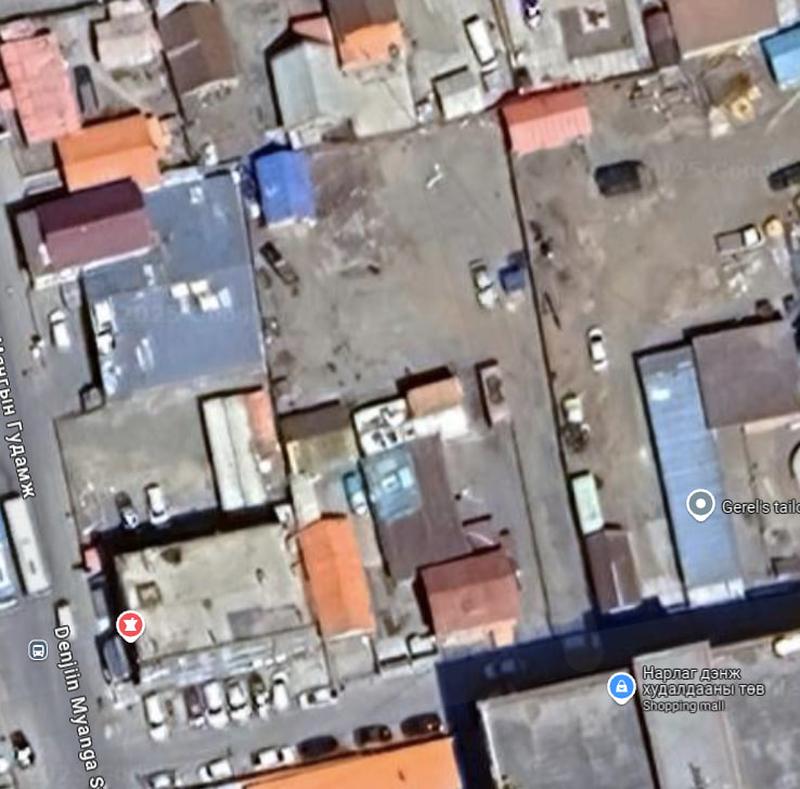Screen dimensions: 800x789
Task: Select the Нарлаг дэнж shopping mall pin
Action: tap(621, 687)
